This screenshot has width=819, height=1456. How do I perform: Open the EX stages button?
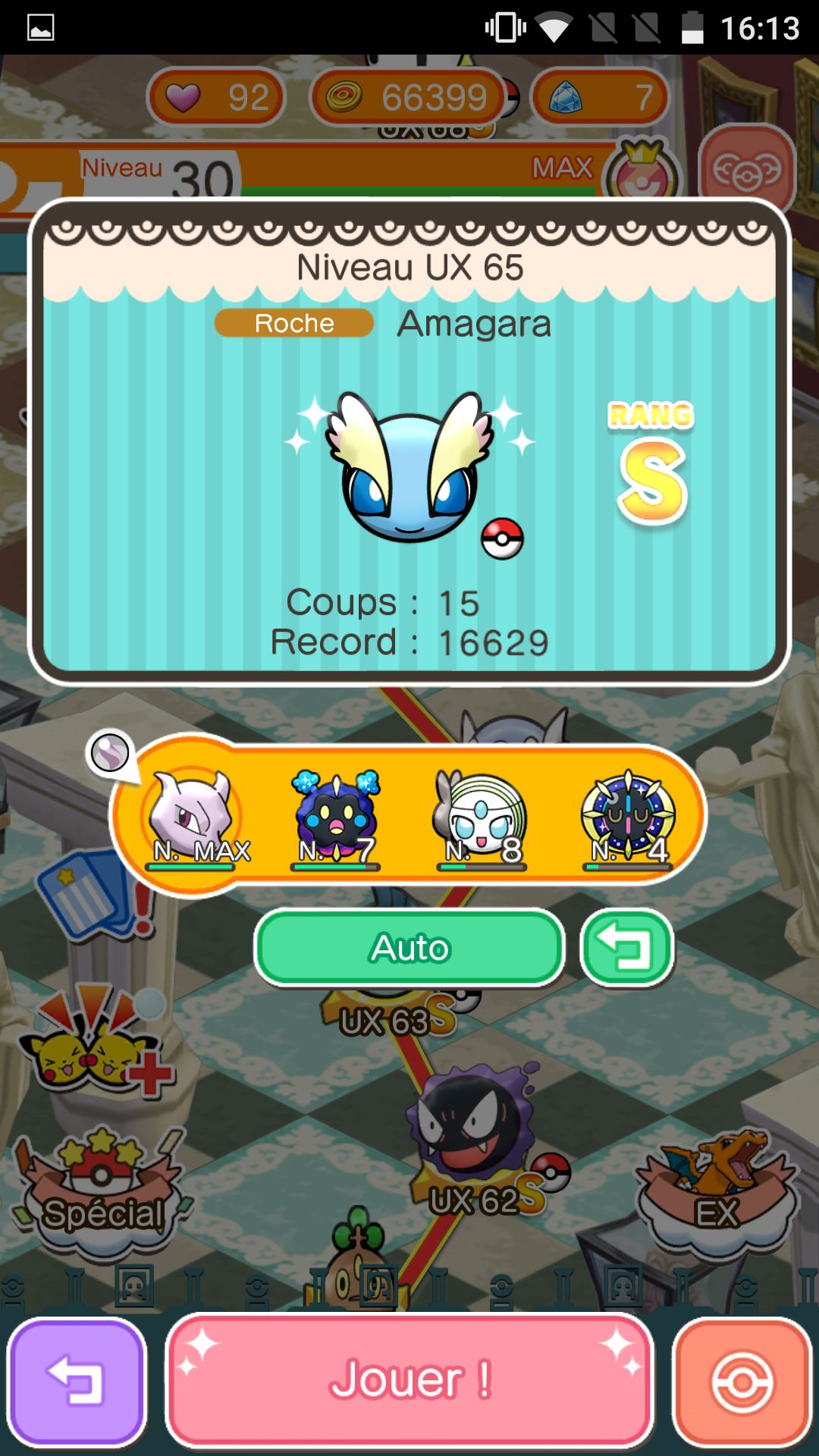[717, 1191]
